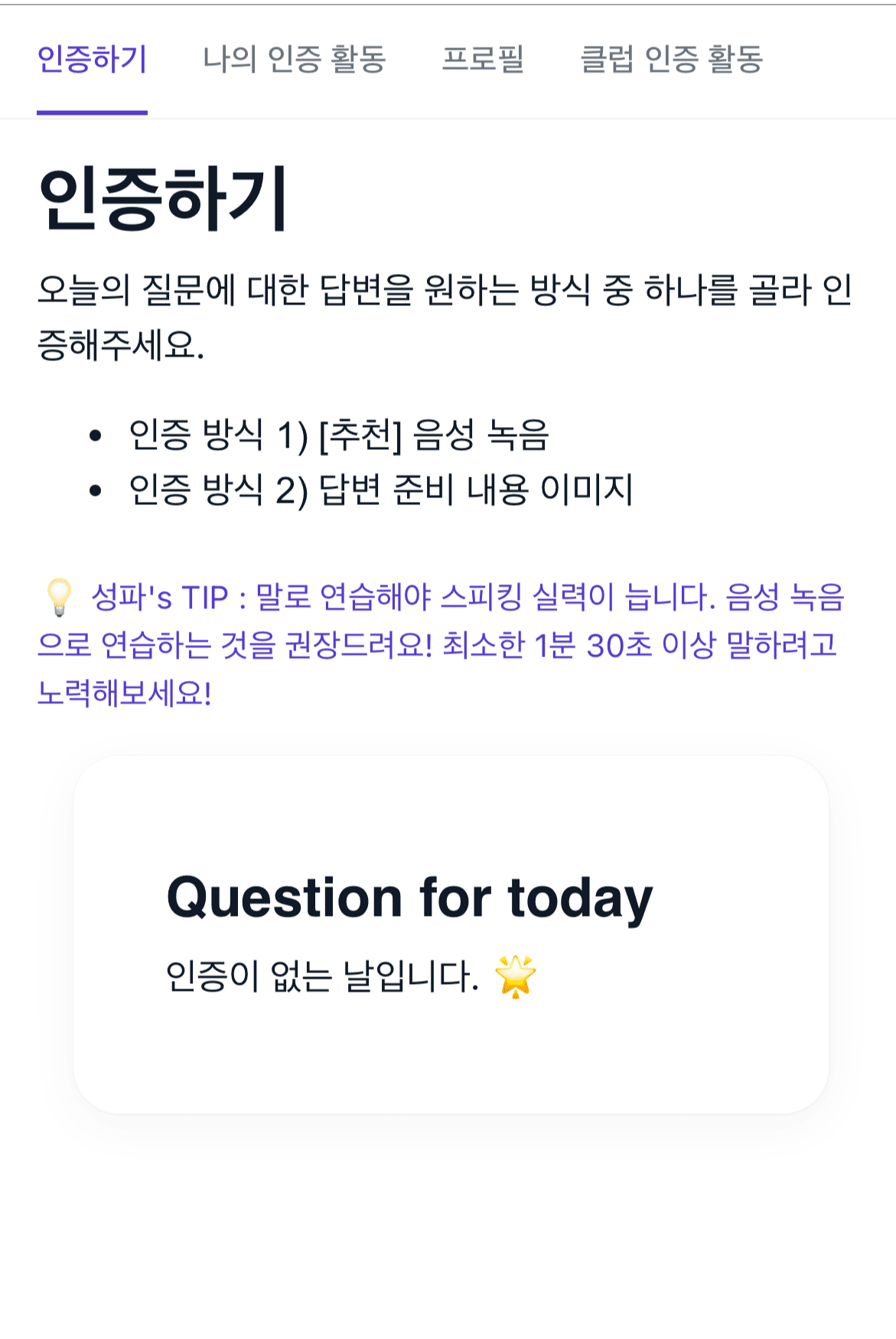This screenshot has height=1339, width=896.
Task: Select the 인증하기 tab
Action: tap(92, 60)
